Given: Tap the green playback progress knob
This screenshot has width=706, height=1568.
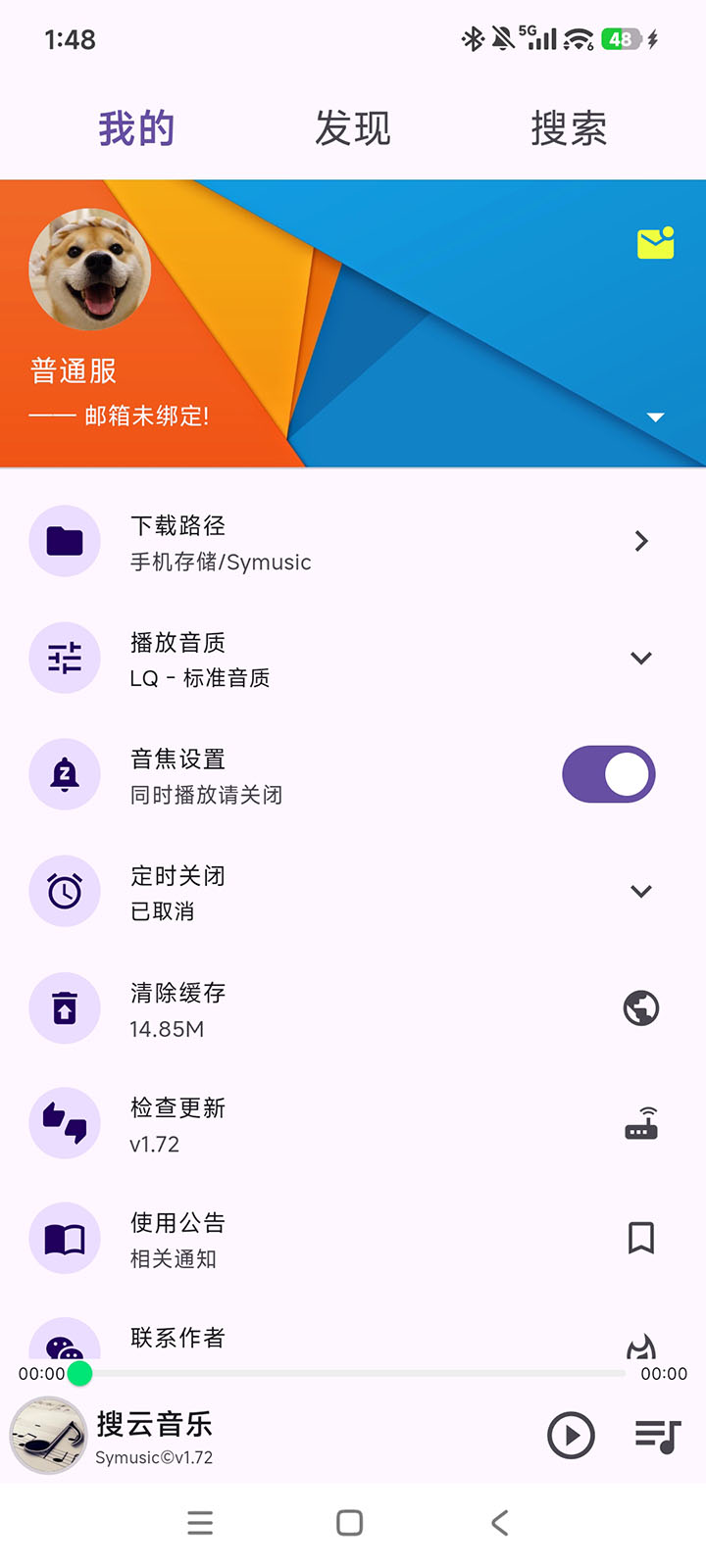Looking at the screenshot, I should pyautogui.click(x=80, y=1374).
